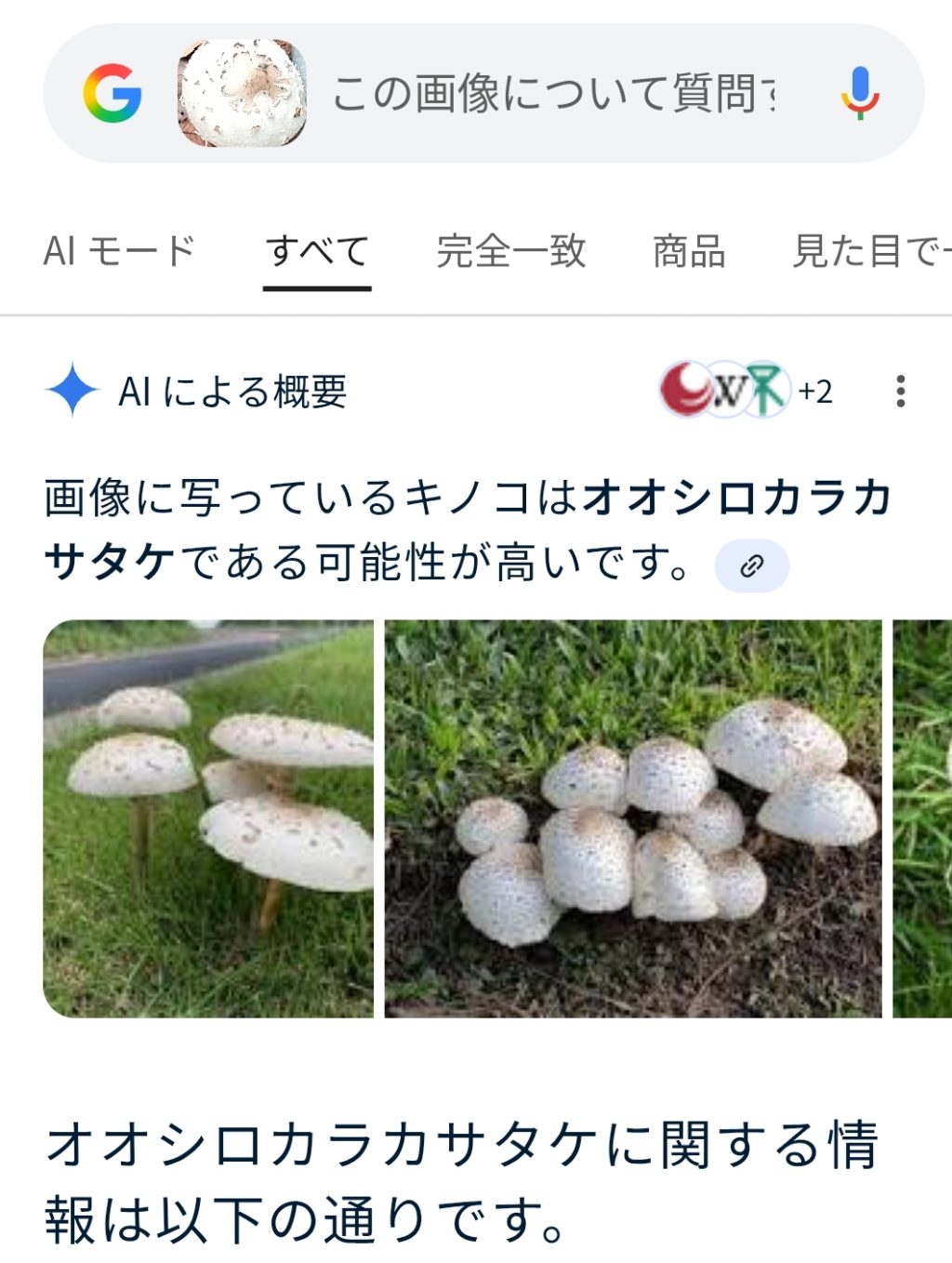Switch to the 見た目で tab
Viewport: 952px width, 1263px height.
[869, 251]
